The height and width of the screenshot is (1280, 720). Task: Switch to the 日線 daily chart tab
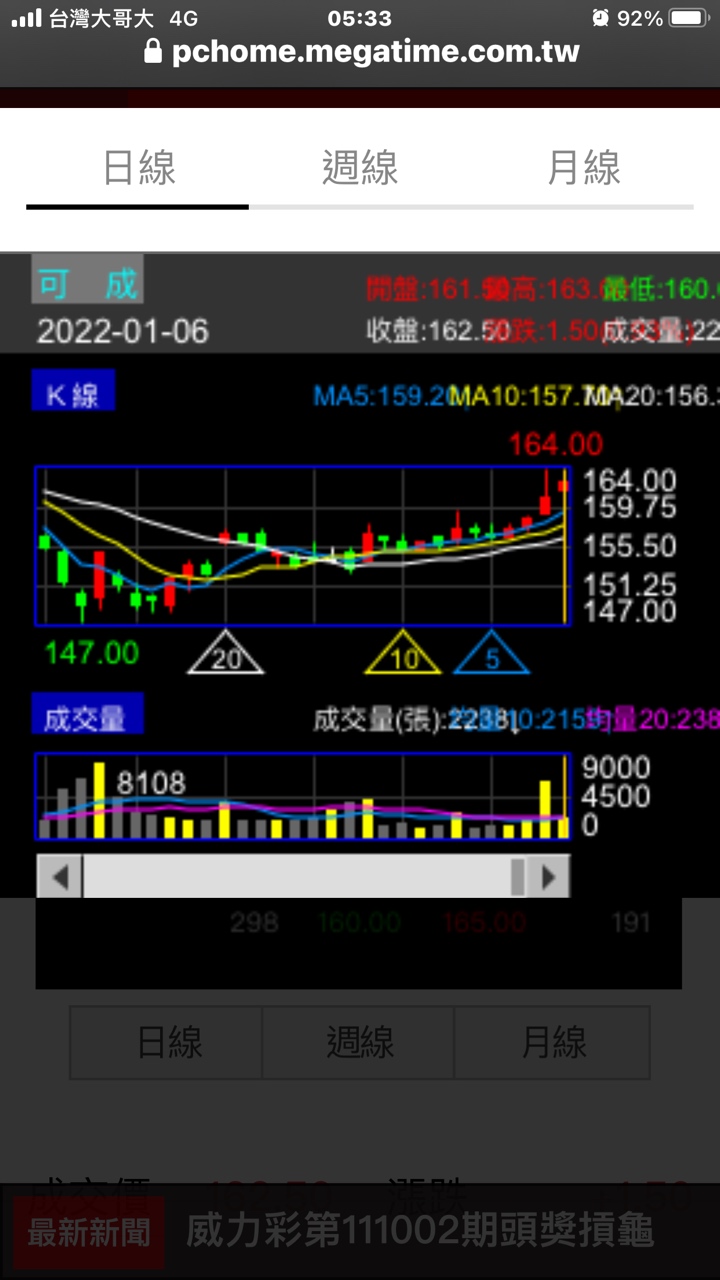[x=139, y=168]
